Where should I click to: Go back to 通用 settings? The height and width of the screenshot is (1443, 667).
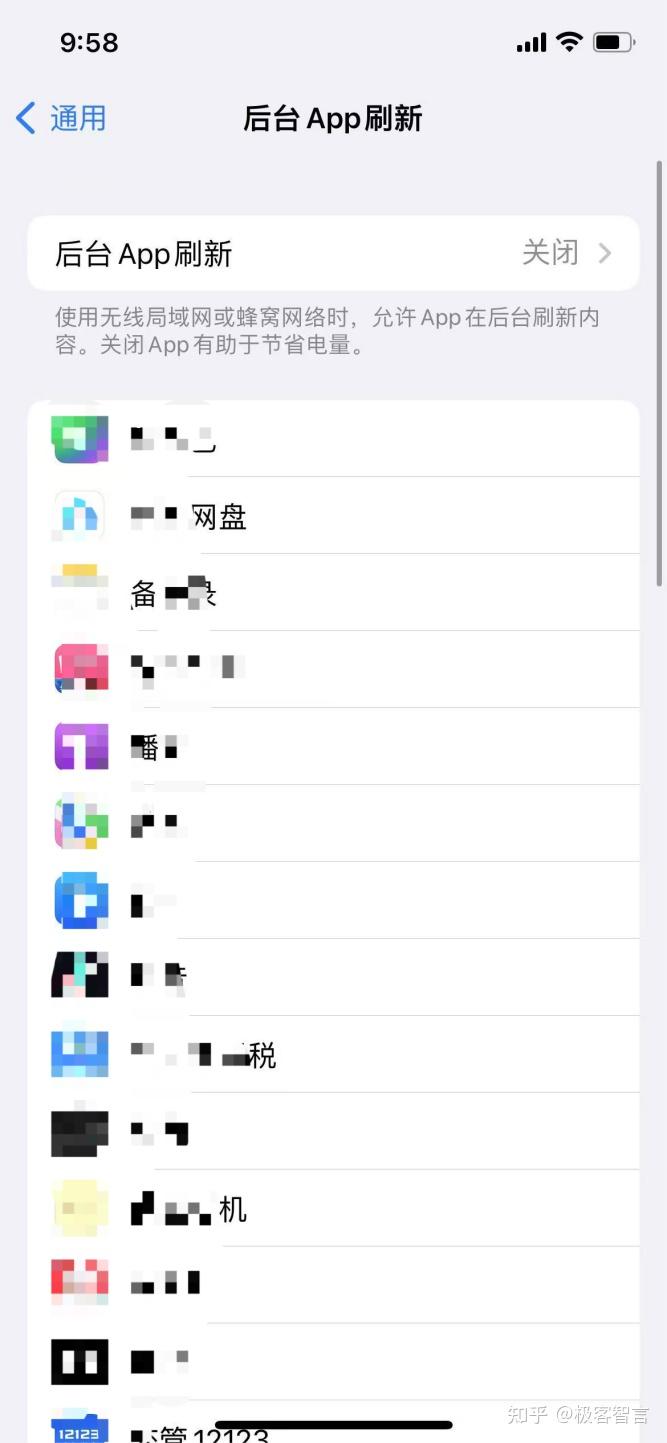point(61,118)
